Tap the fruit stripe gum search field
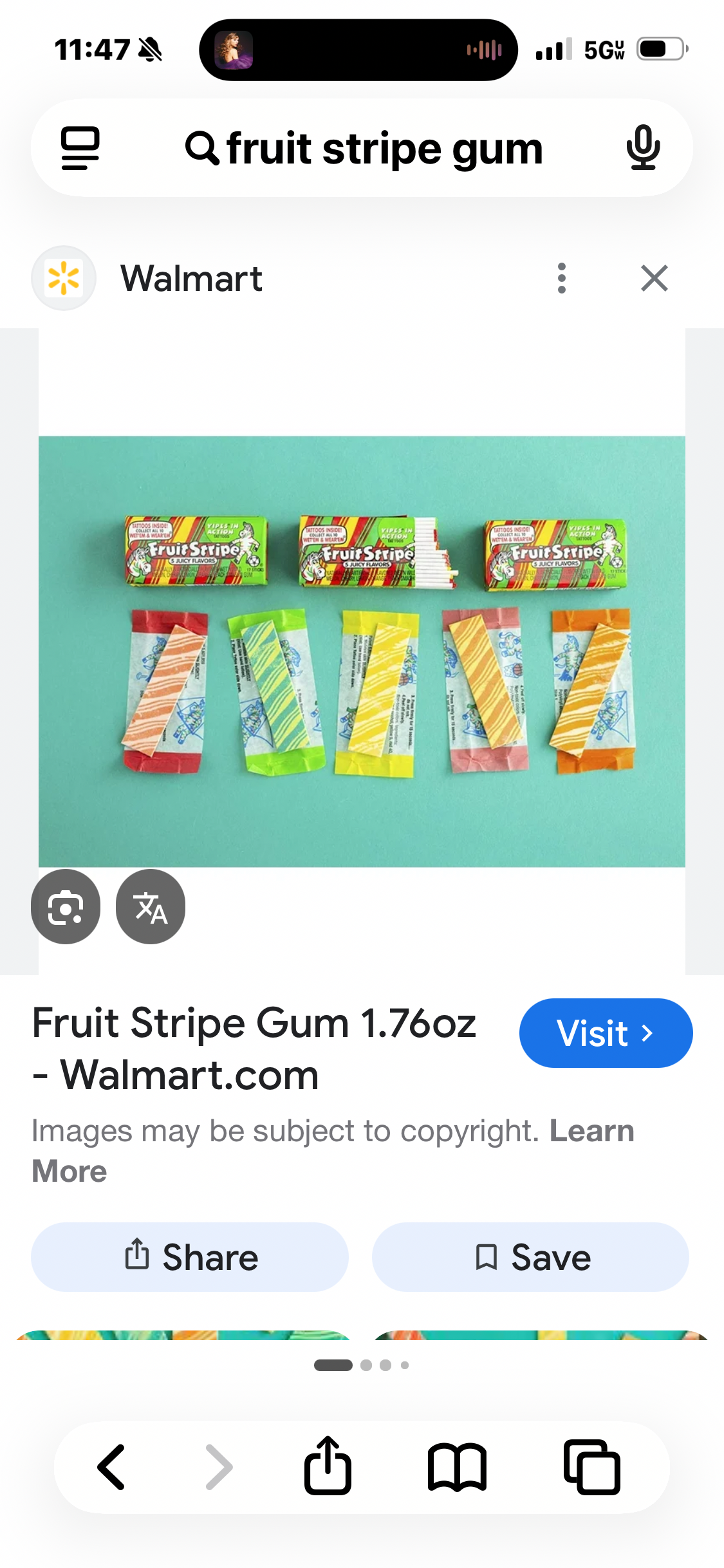 click(364, 149)
